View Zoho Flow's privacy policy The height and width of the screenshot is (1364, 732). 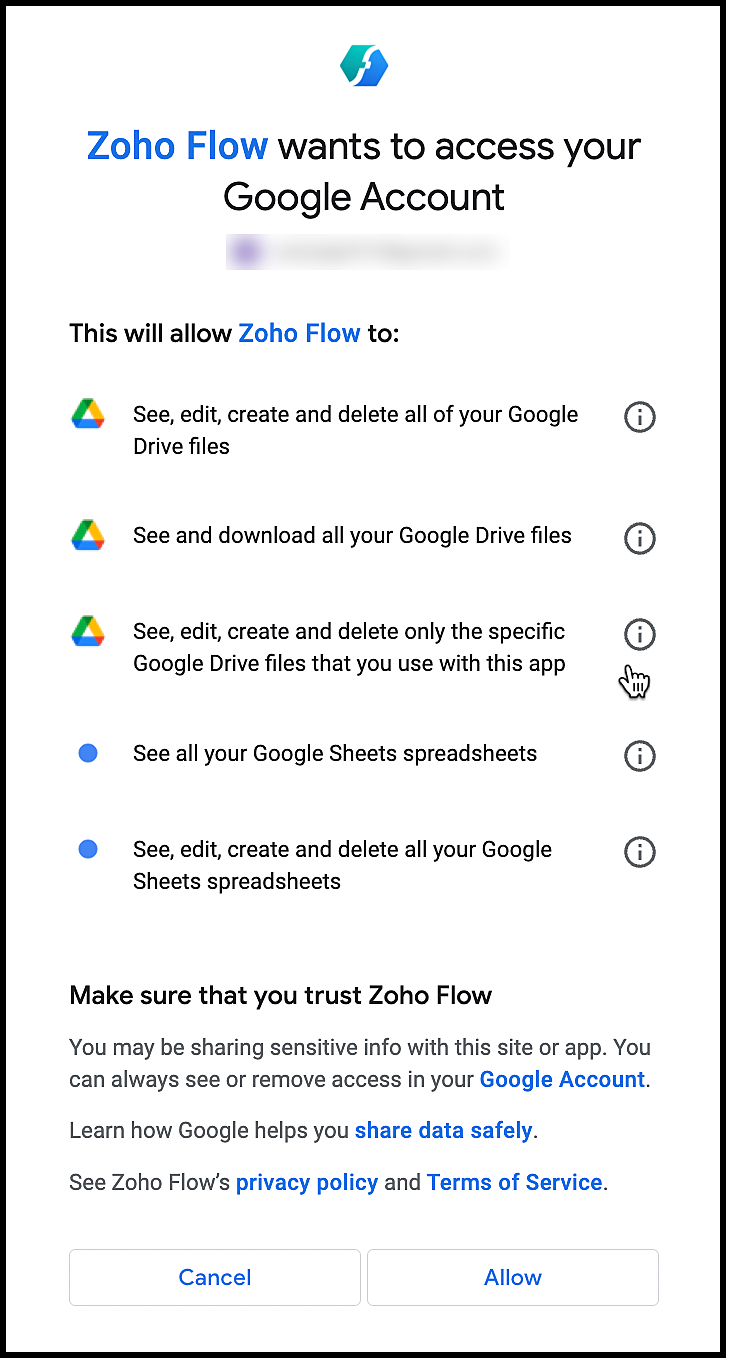tap(306, 1183)
